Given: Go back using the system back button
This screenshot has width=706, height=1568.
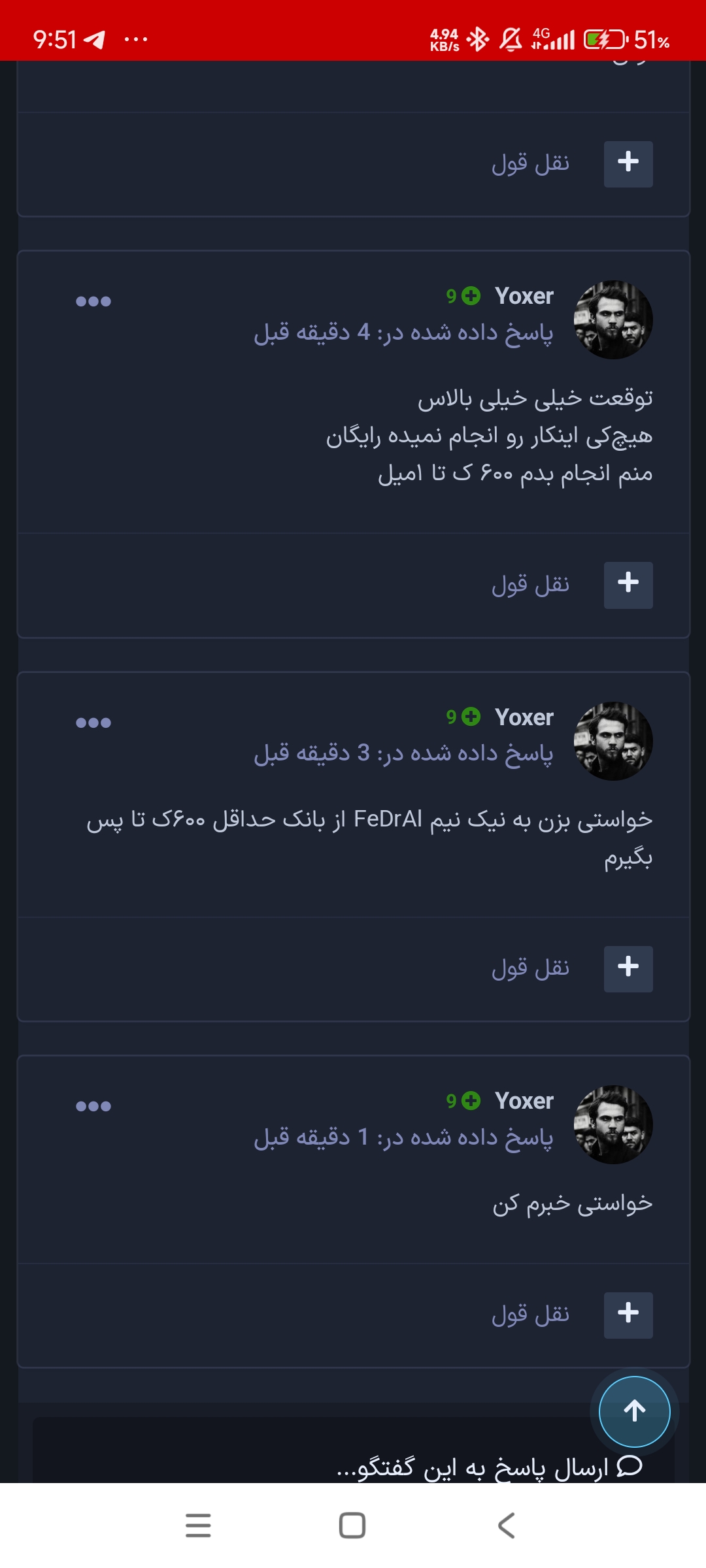Looking at the screenshot, I should tap(507, 1526).
